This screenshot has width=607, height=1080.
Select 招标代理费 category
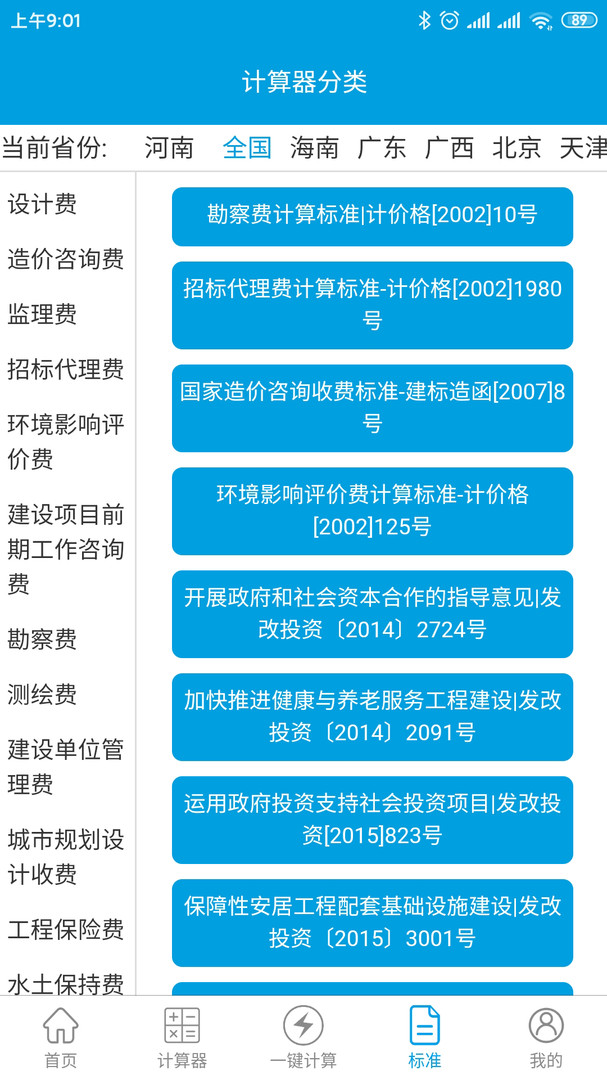(66, 369)
